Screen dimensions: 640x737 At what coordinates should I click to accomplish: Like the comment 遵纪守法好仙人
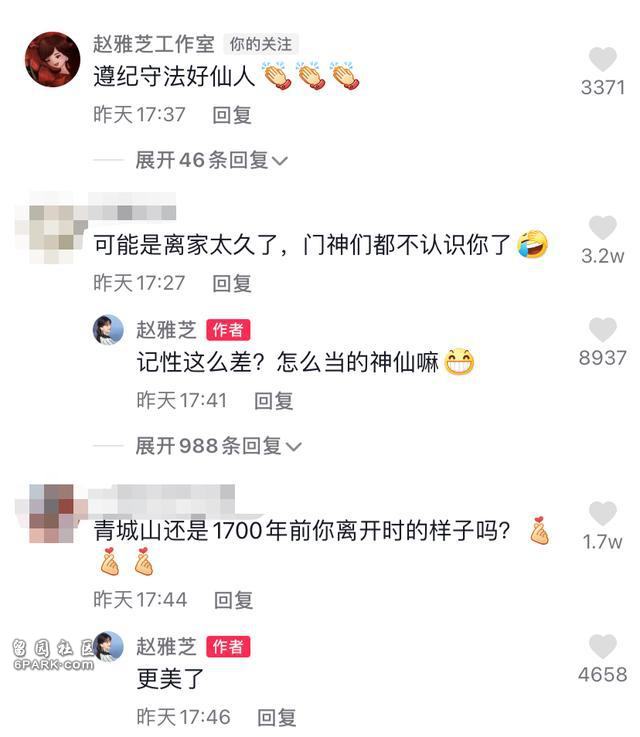(602, 58)
